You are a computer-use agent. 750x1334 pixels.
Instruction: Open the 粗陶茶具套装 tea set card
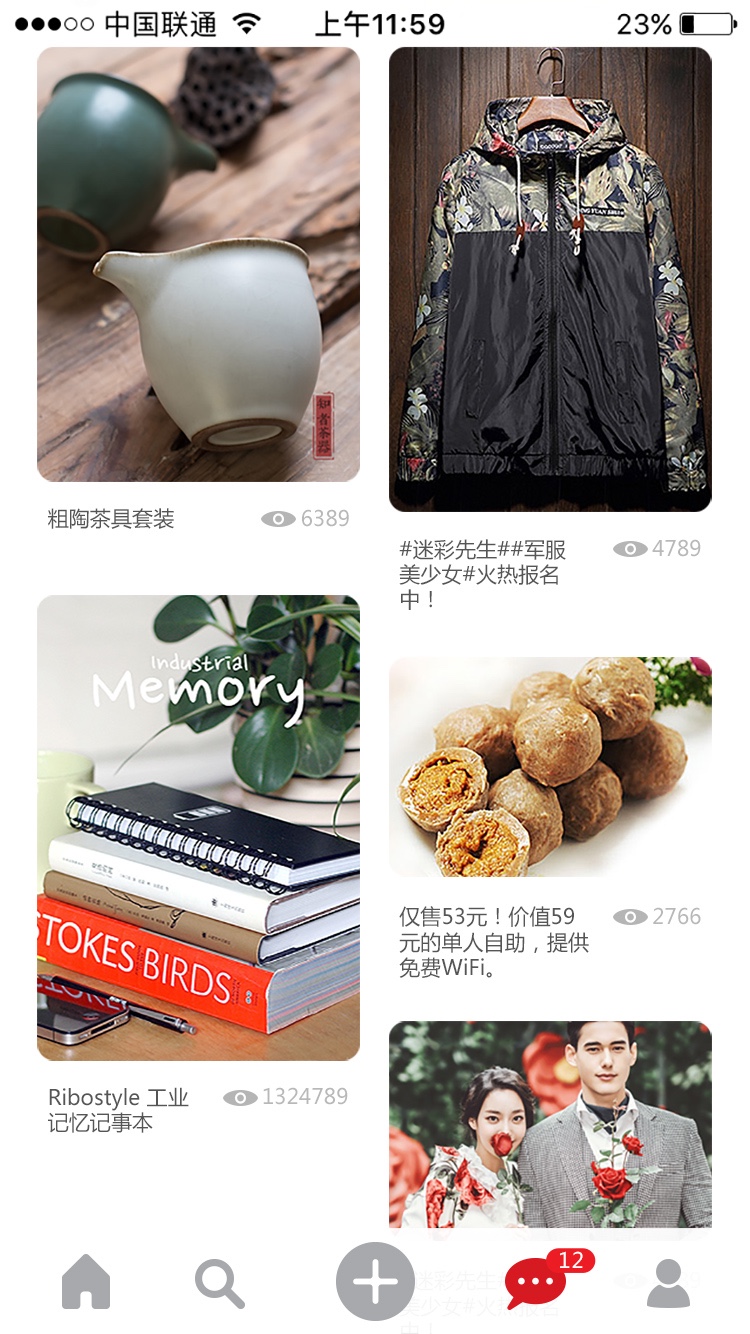tap(198, 265)
